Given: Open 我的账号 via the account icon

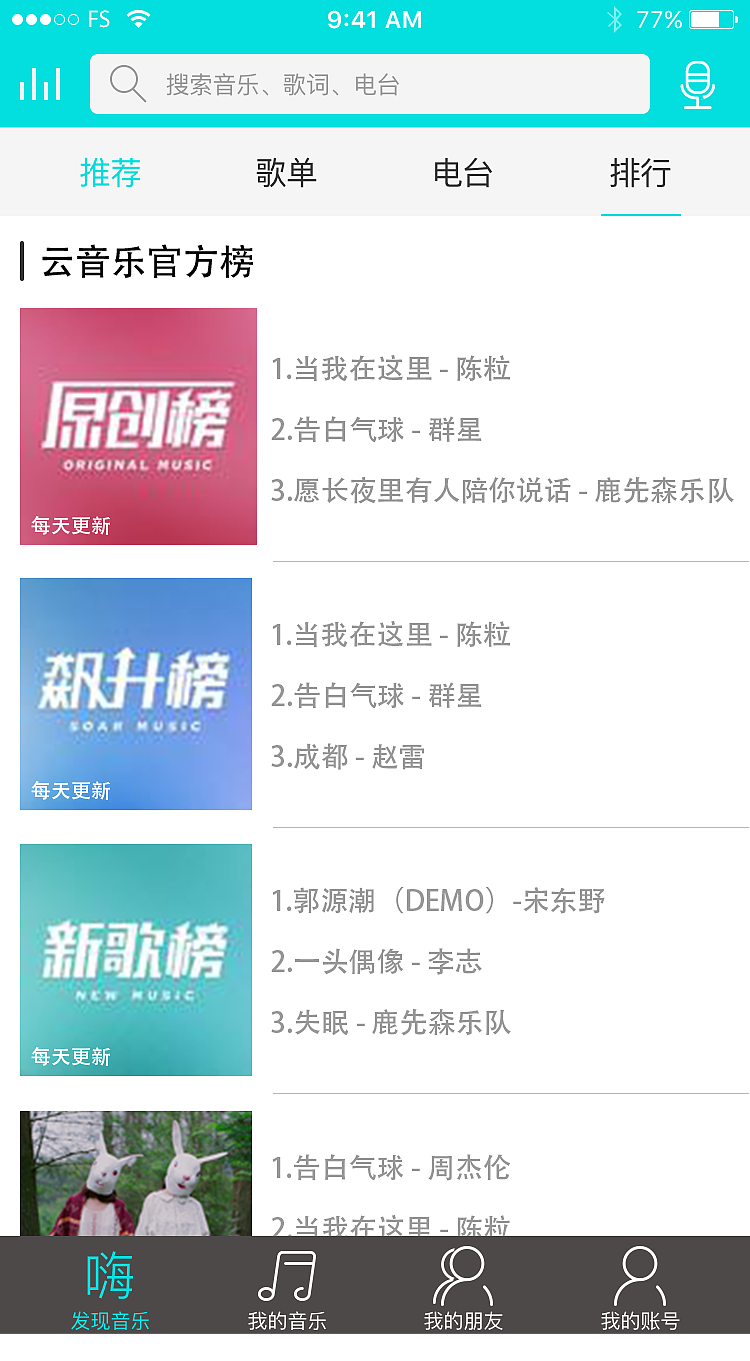Looking at the screenshot, I should pyautogui.click(x=638, y=1277).
